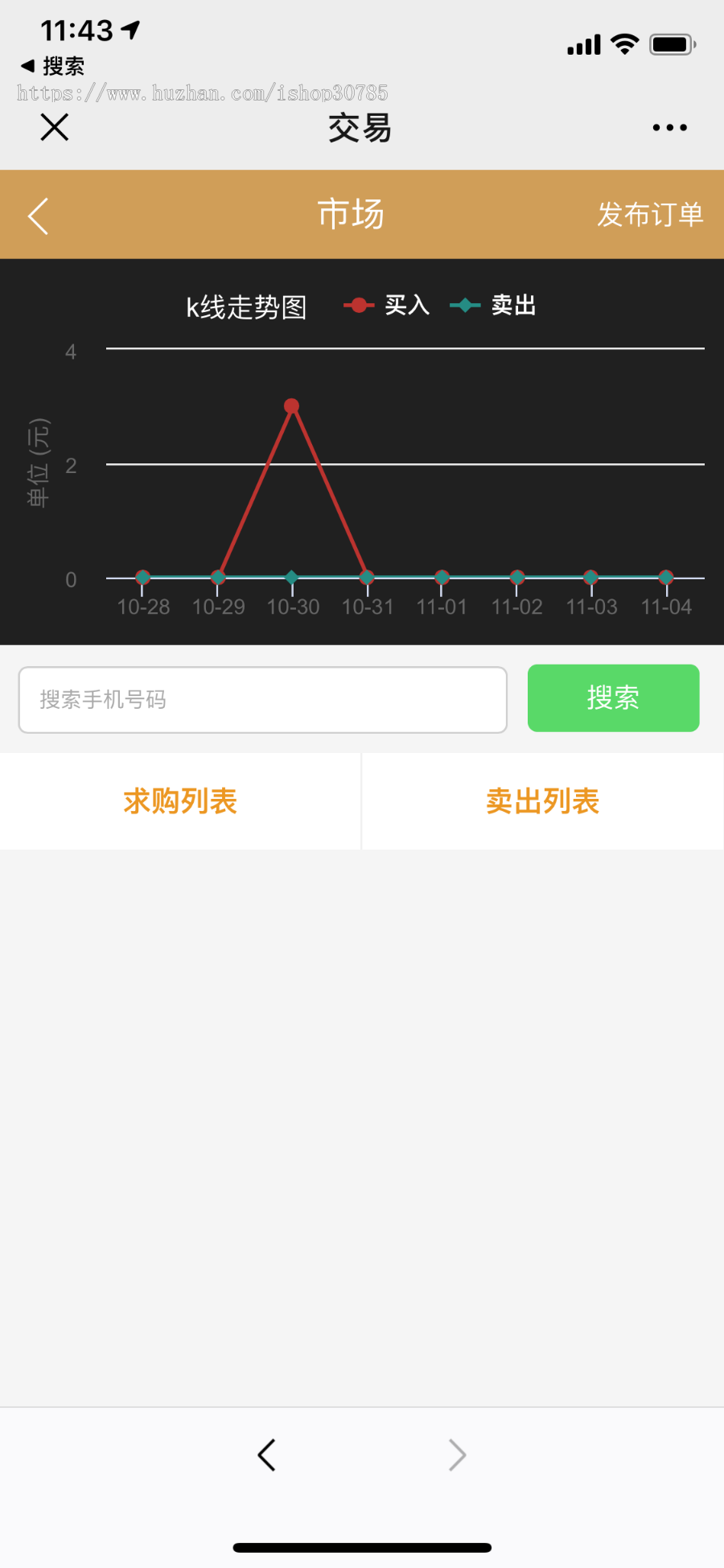Screen dimensions: 724x1568
Task: Open the WeChat more options (...) menu
Action: click(x=669, y=127)
